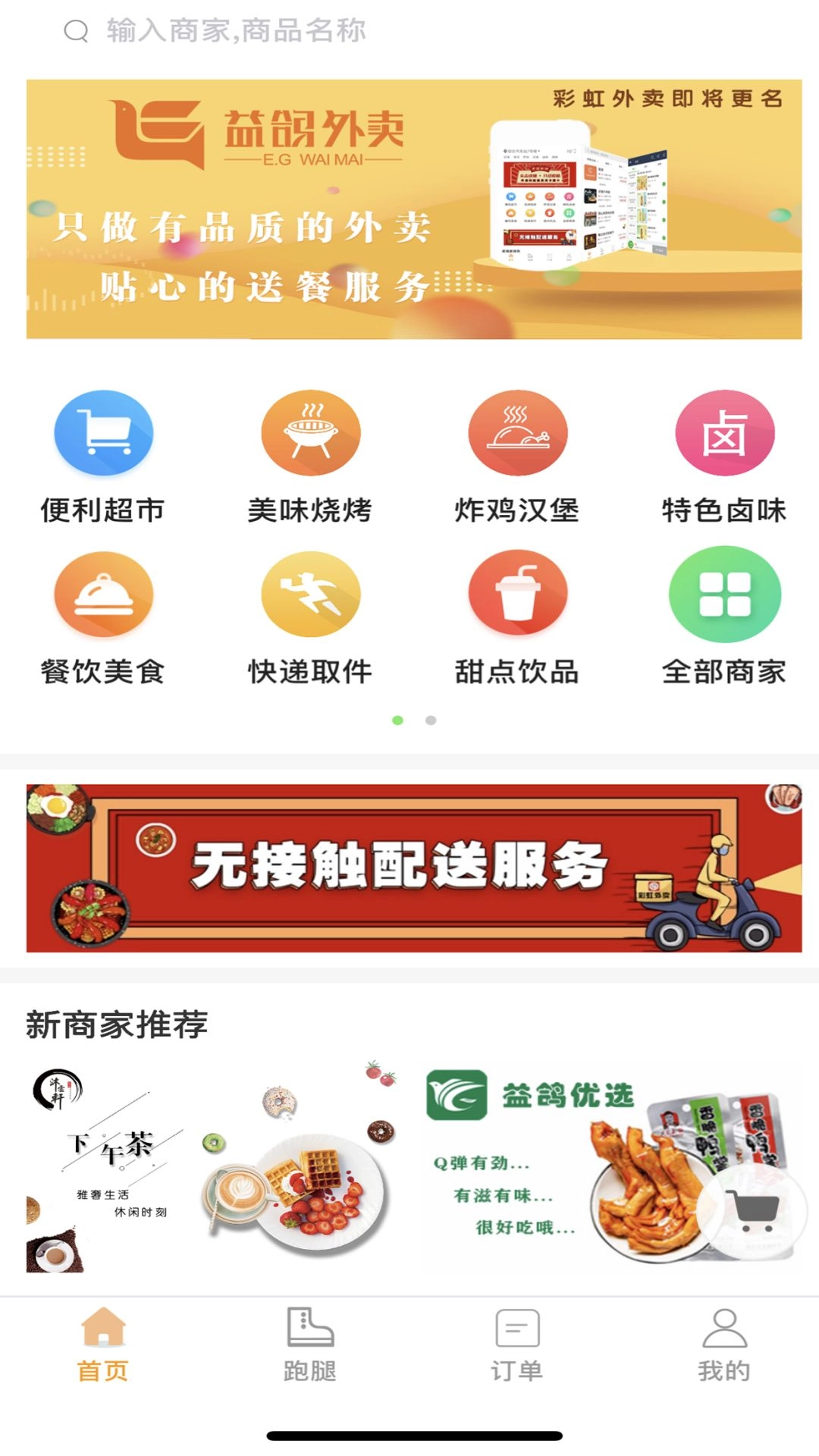Jump to the second category page dot
Viewport: 819px width, 1456px height.
[431, 720]
